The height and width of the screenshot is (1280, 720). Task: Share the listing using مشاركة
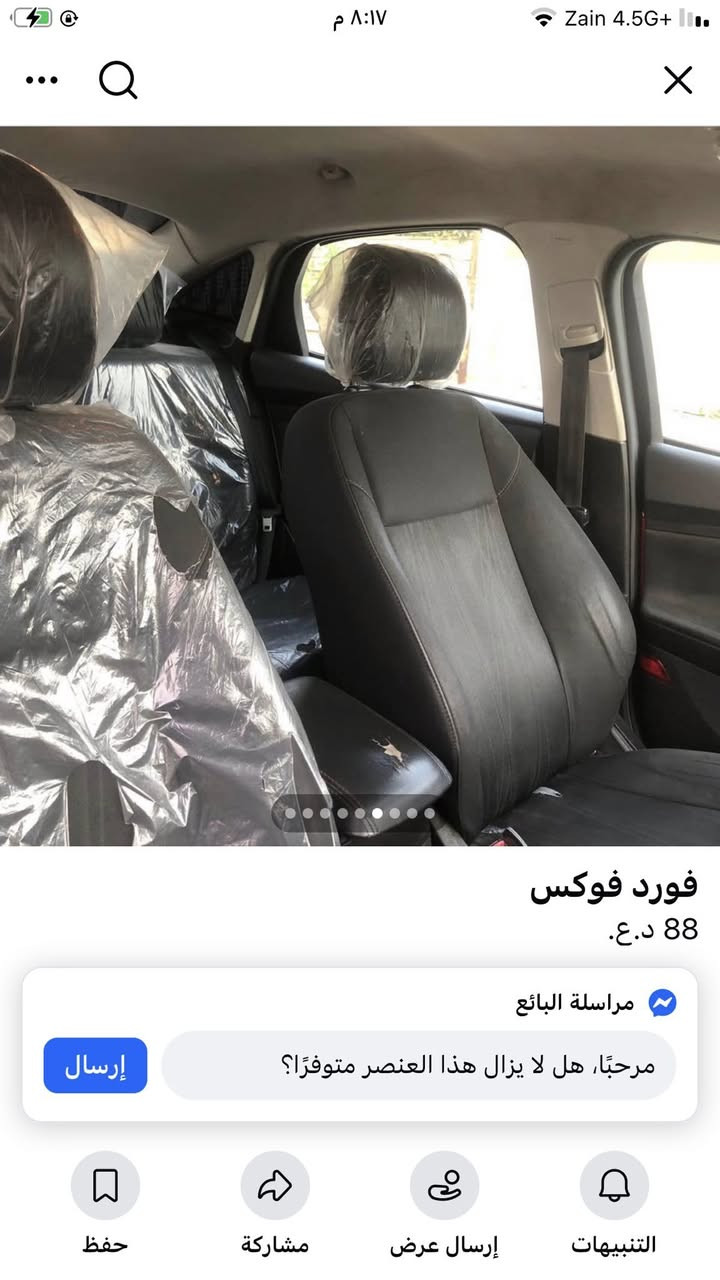(274, 1244)
